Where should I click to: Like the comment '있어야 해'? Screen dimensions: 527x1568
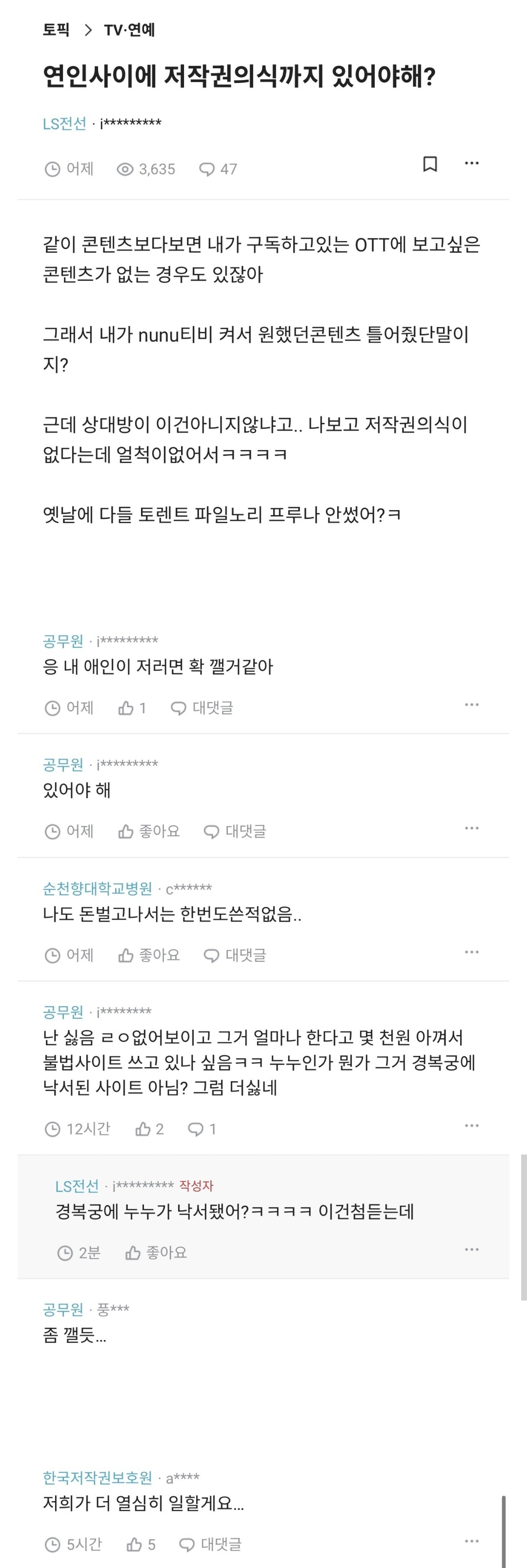click(149, 831)
